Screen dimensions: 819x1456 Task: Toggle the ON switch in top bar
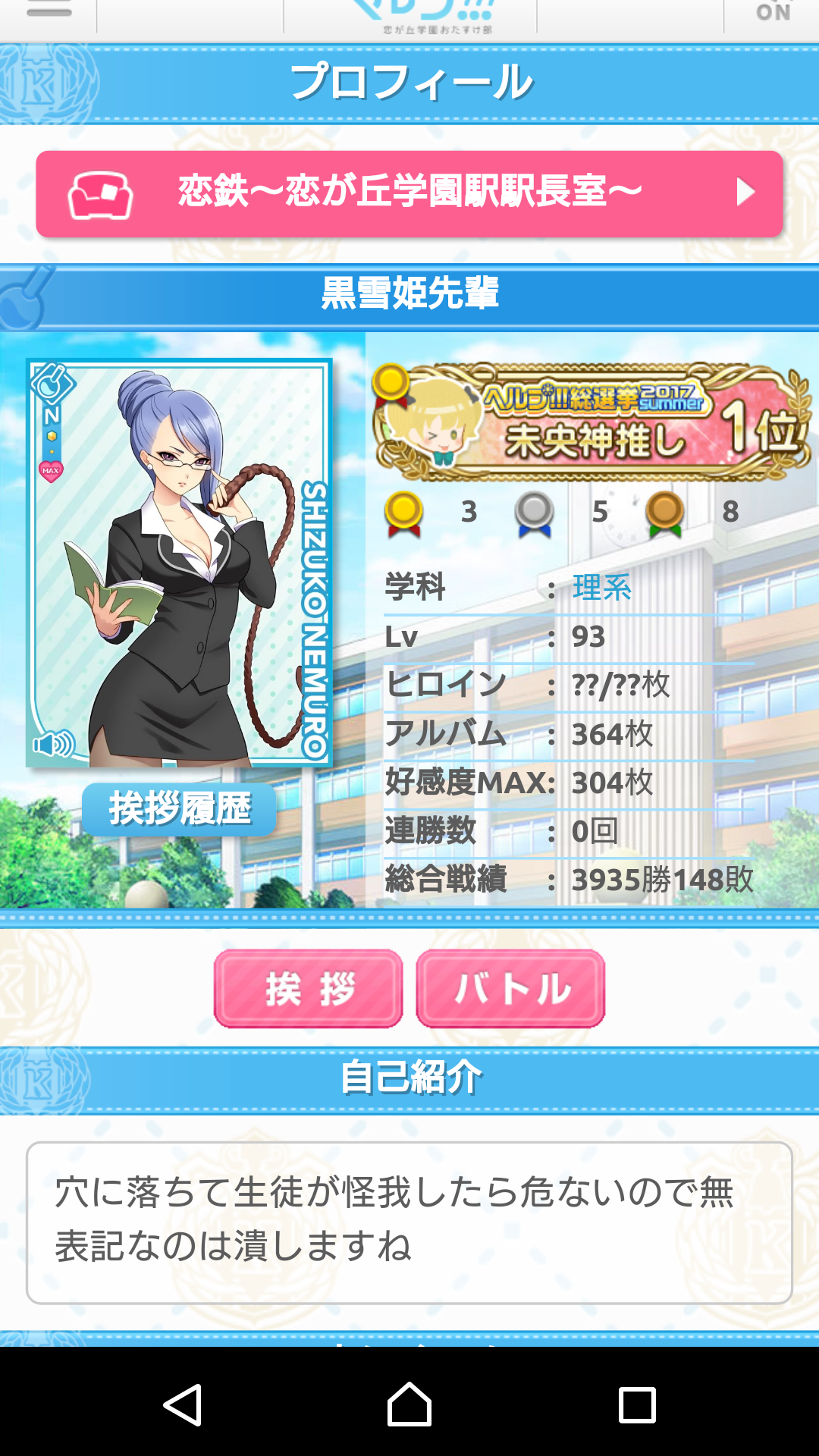(x=772, y=12)
